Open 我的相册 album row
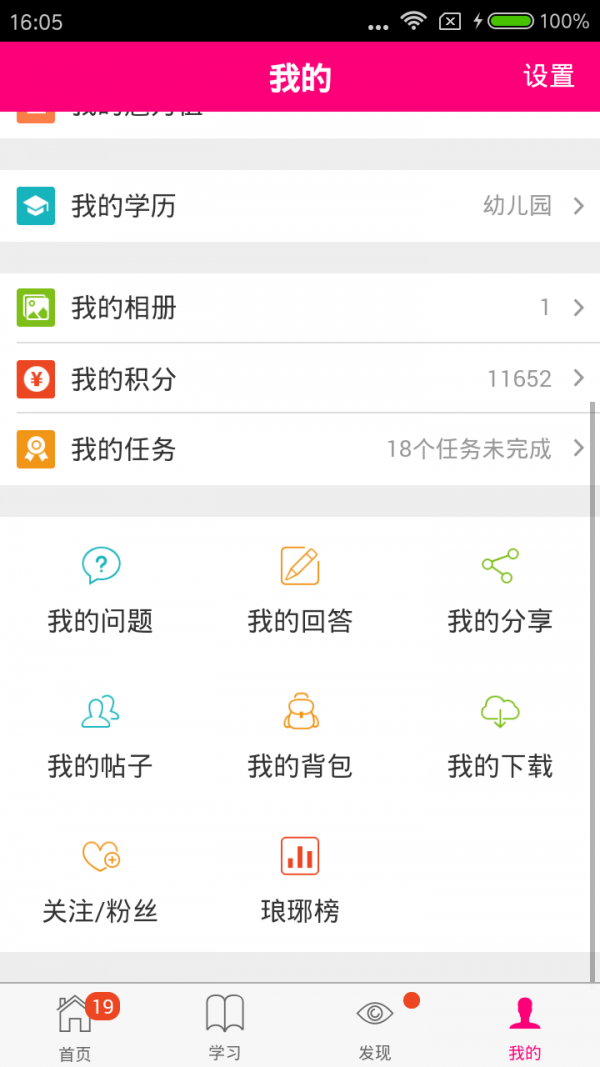The height and width of the screenshot is (1067, 600). 300,308
